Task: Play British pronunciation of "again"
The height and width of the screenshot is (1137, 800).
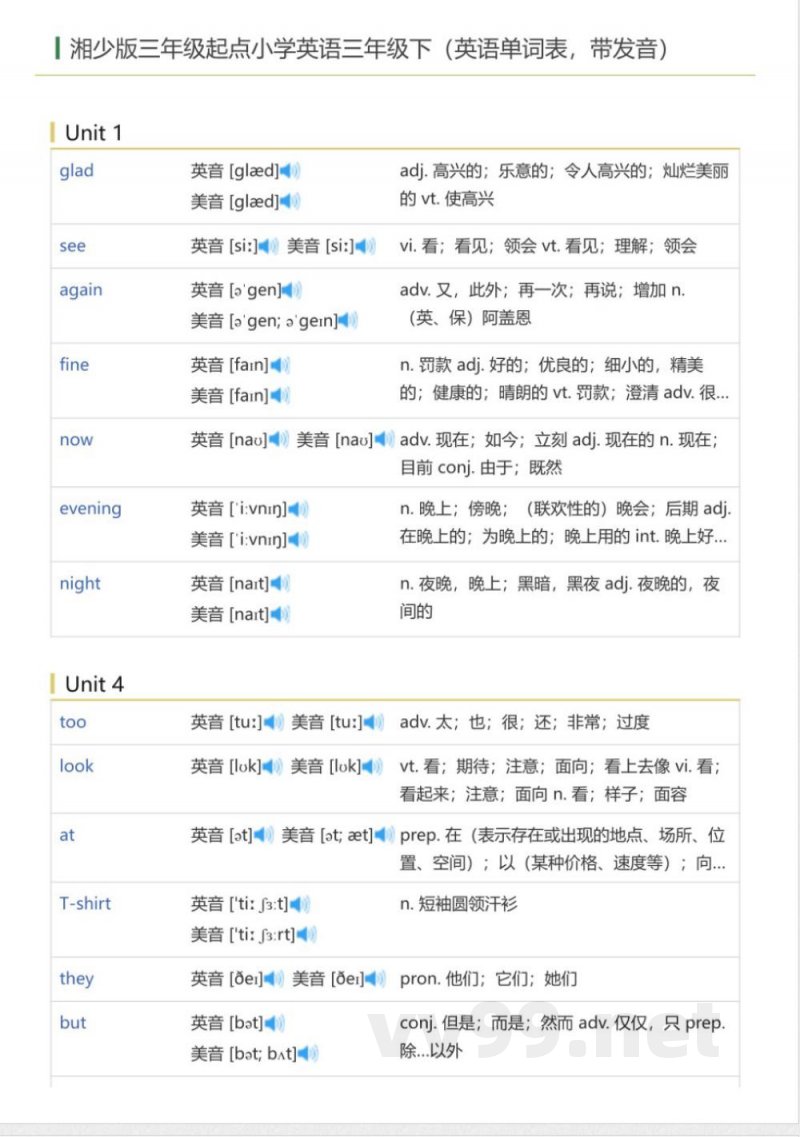Action: [292, 289]
